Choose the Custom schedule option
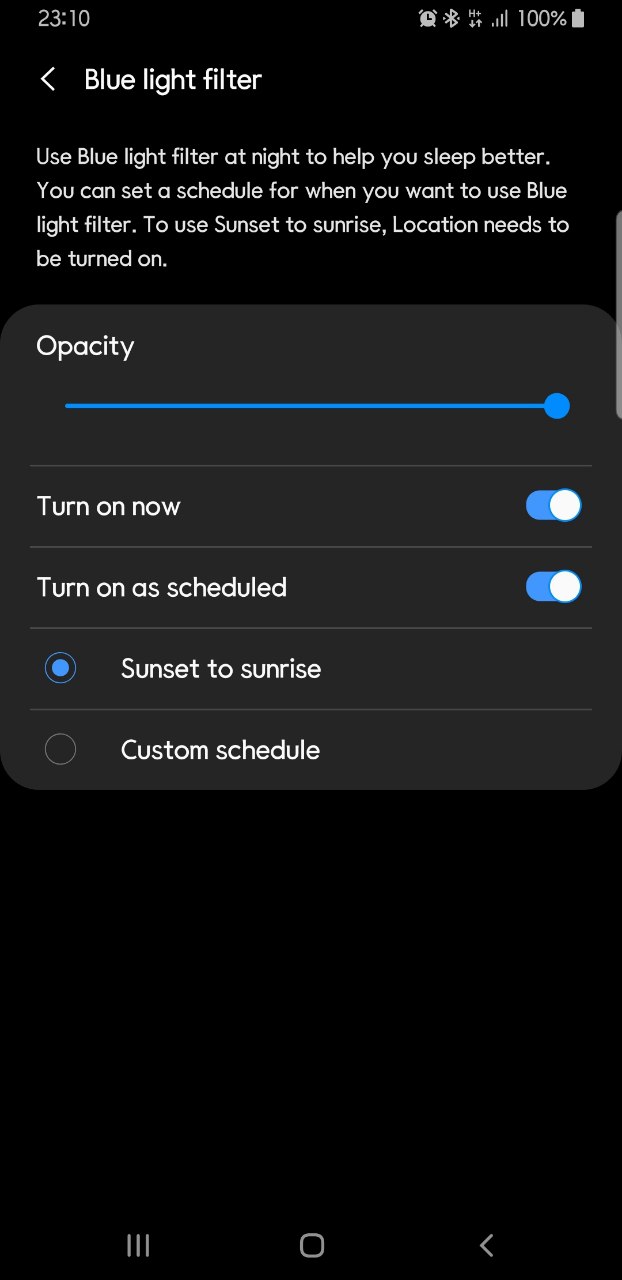The width and height of the screenshot is (622, 1280). pos(311,750)
